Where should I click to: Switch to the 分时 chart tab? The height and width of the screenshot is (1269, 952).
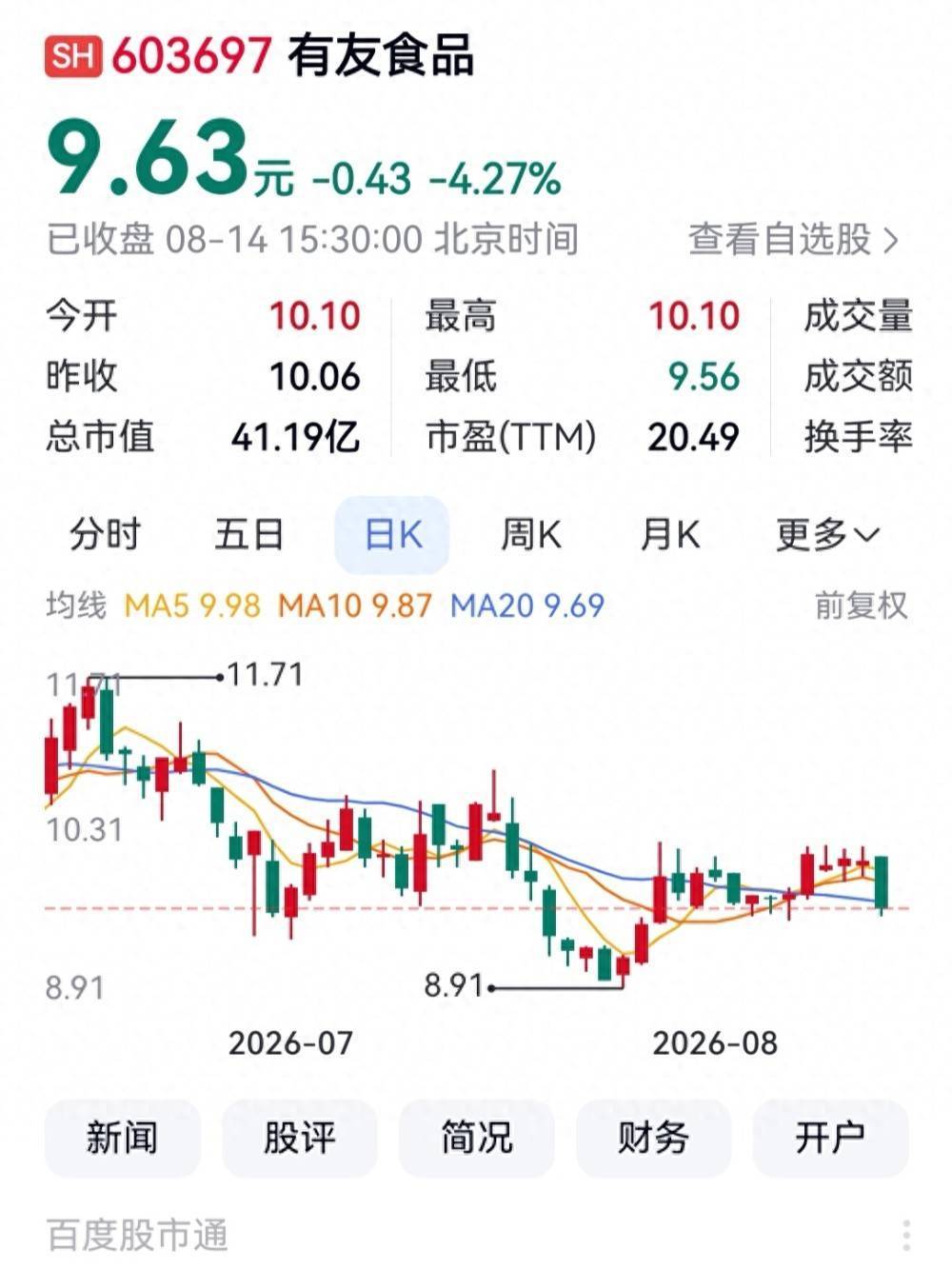[105, 535]
